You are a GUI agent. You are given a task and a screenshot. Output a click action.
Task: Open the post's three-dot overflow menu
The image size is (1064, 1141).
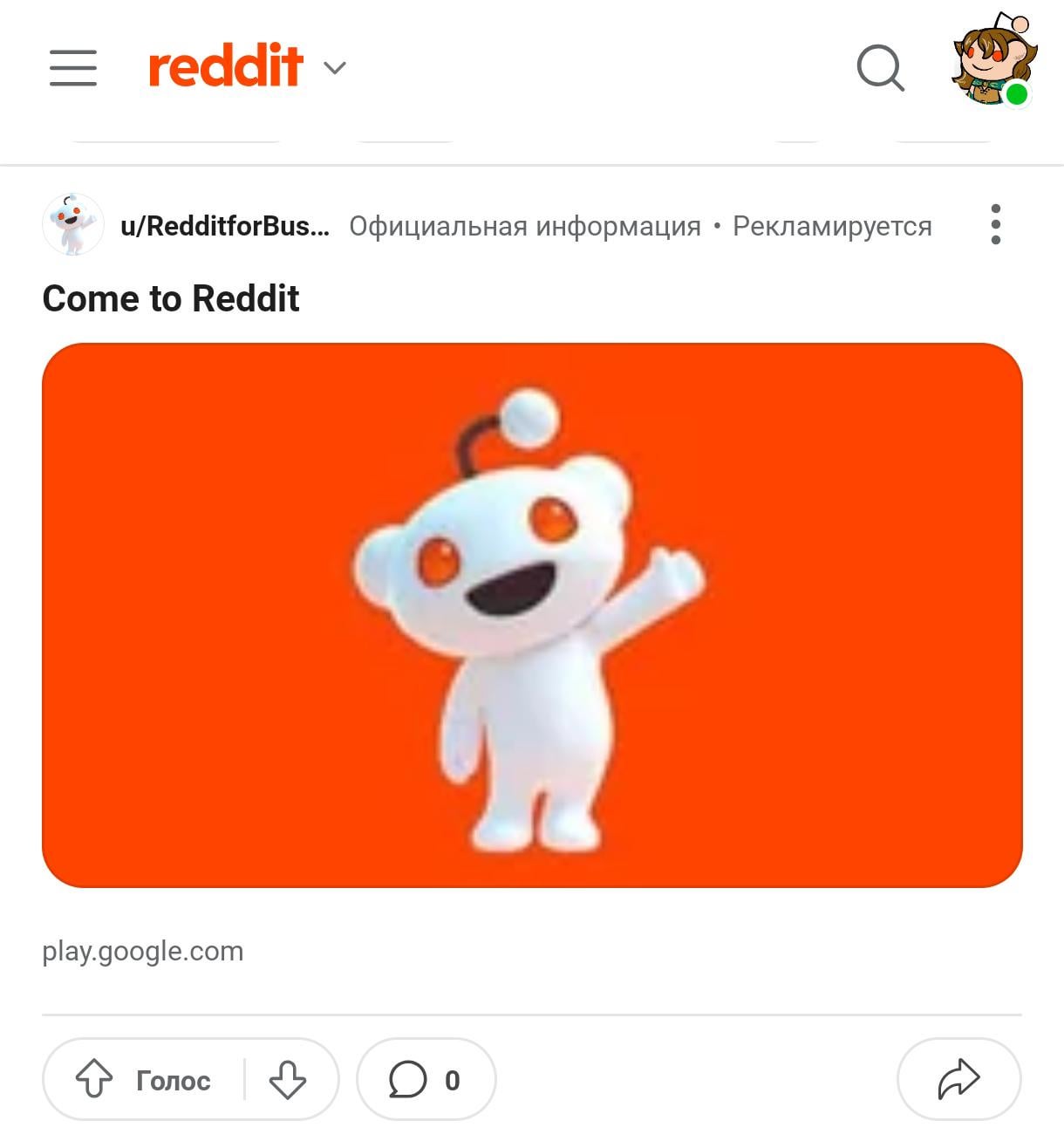(x=995, y=225)
